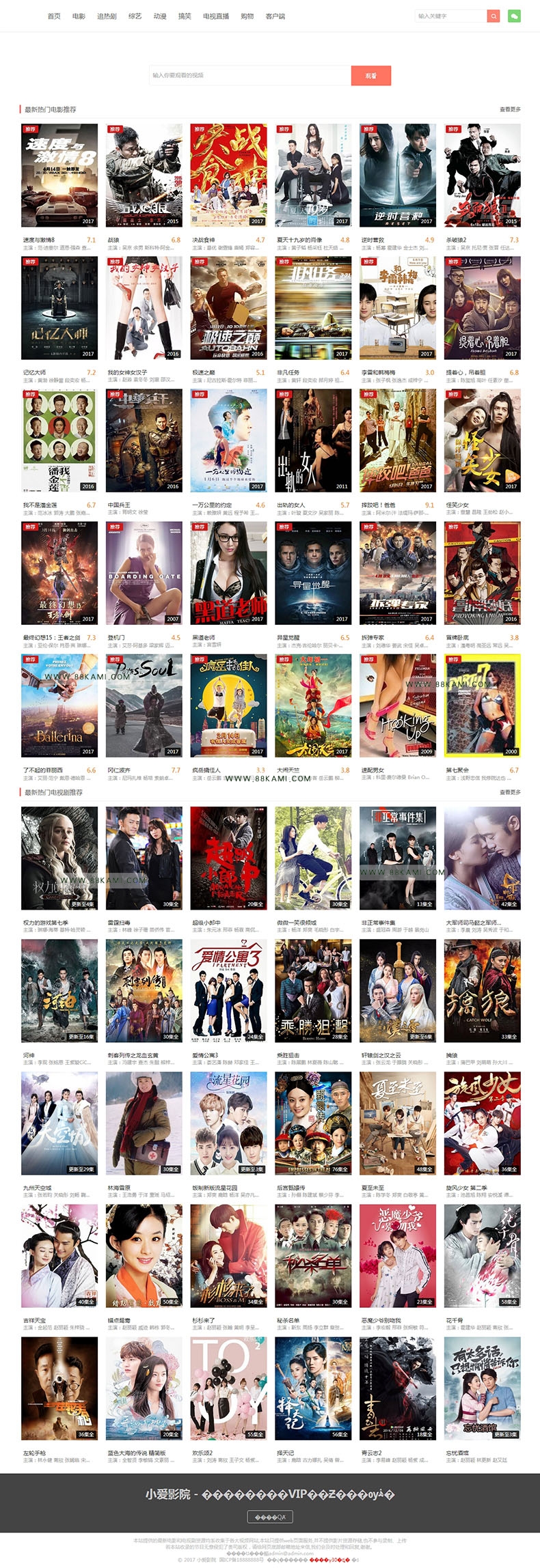This screenshot has height=1568, width=540.
Task: Open the 动漫 nav section
Action: pos(160,16)
